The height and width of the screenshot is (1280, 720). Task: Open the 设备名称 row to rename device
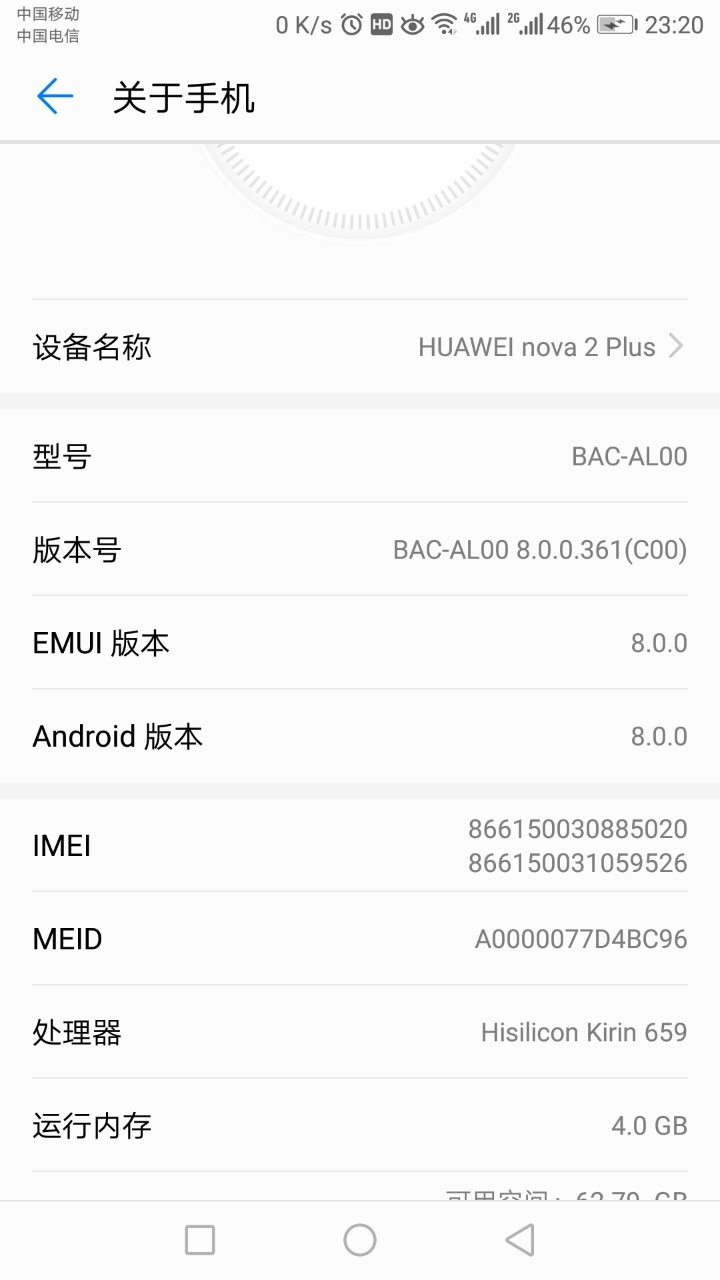click(360, 347)
